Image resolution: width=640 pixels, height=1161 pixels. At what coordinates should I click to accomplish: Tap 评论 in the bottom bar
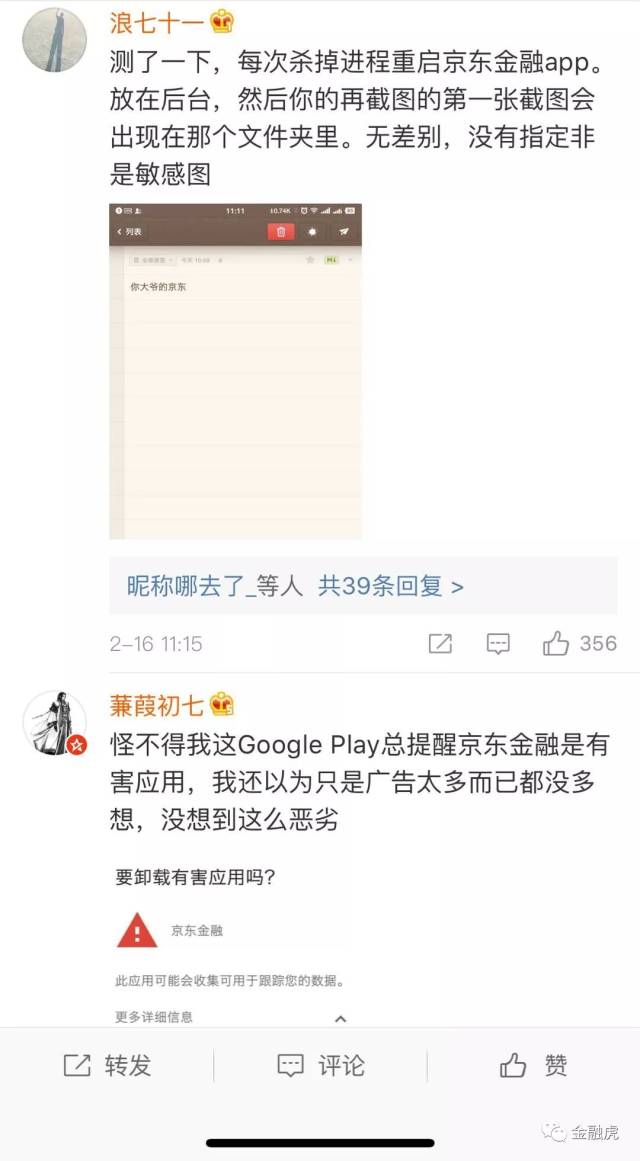tap(321, 1065)
